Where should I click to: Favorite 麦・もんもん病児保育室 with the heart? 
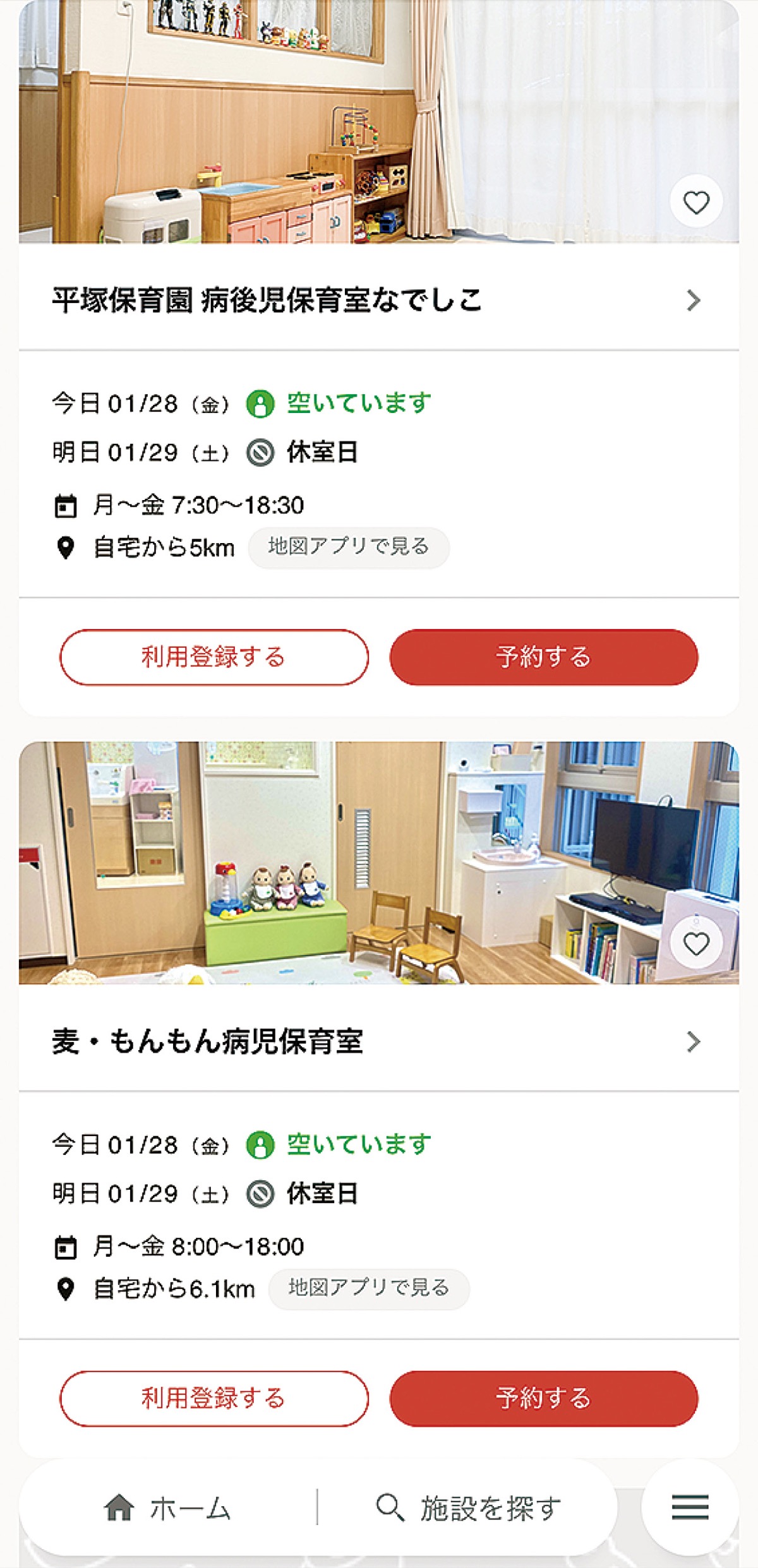696,944
